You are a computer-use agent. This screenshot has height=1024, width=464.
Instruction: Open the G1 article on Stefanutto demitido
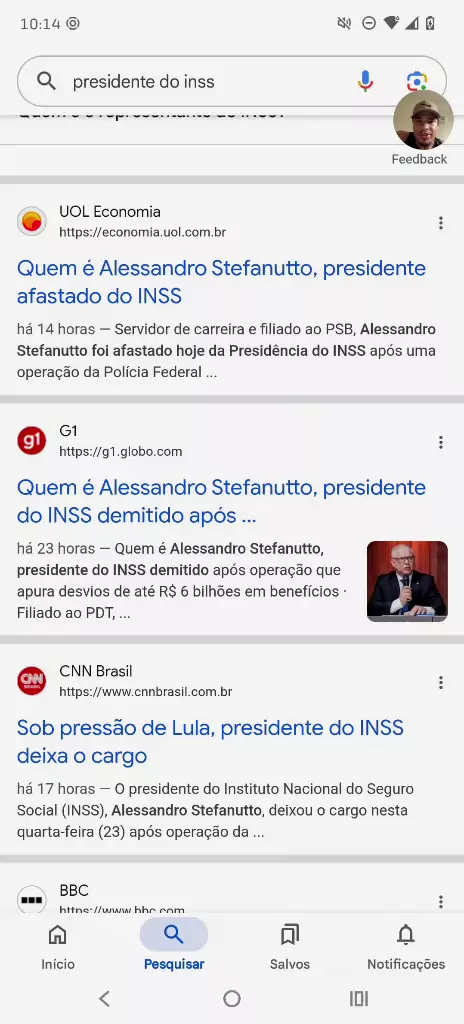(x=221, y=502)
